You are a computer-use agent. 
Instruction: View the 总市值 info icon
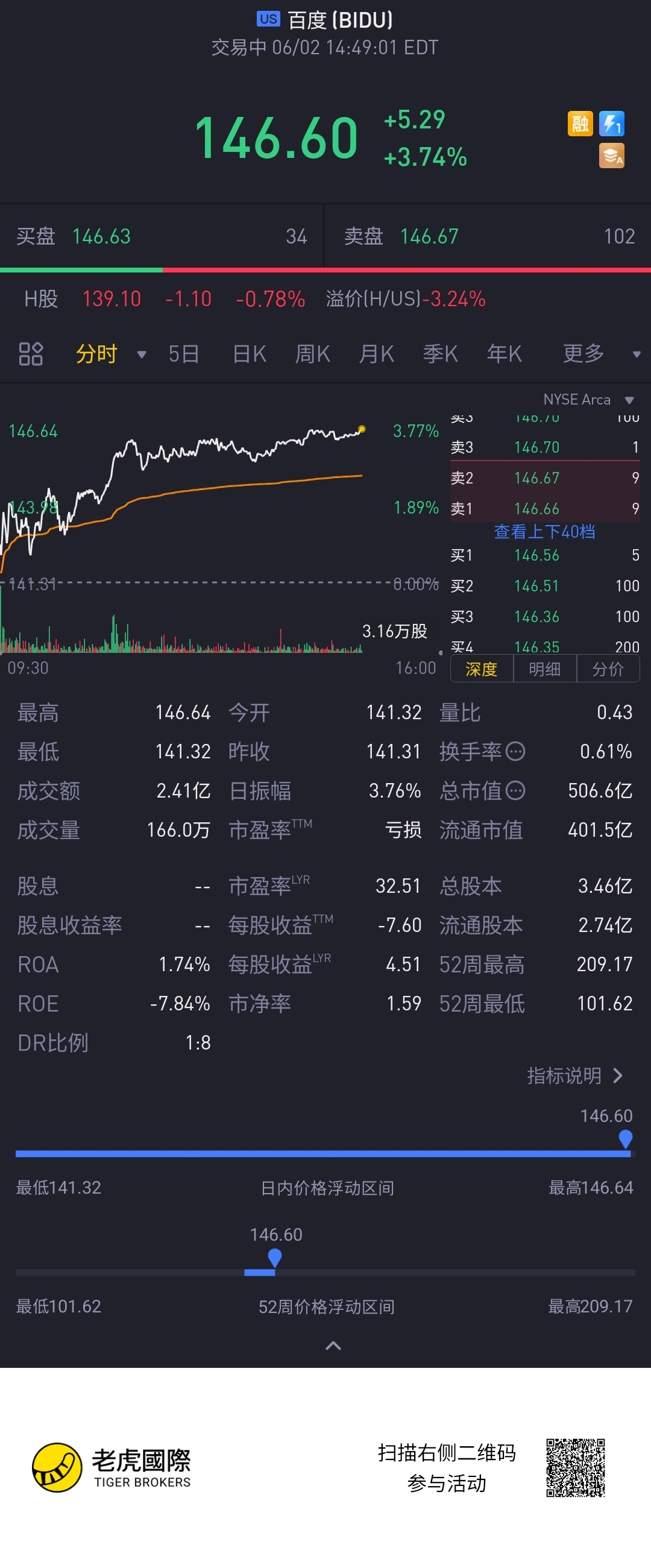[515, 791]
